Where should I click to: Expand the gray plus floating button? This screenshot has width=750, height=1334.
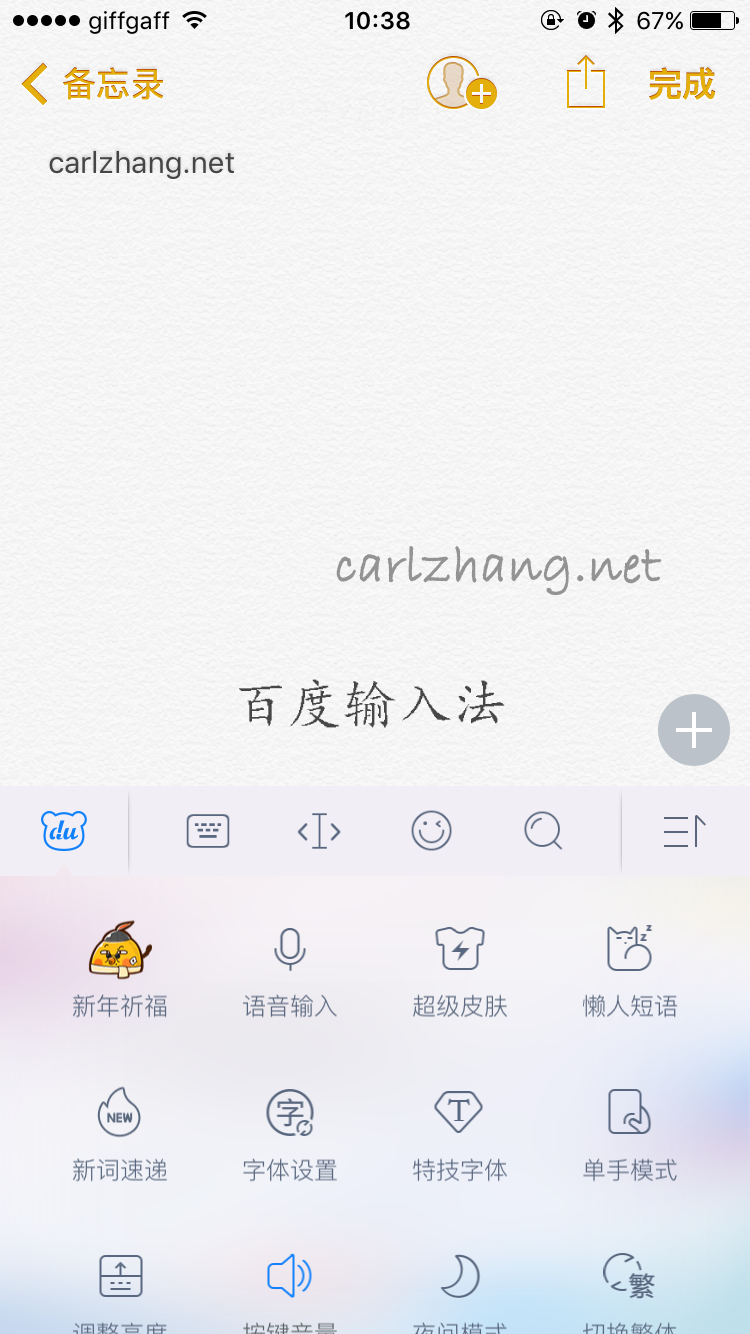693,730
